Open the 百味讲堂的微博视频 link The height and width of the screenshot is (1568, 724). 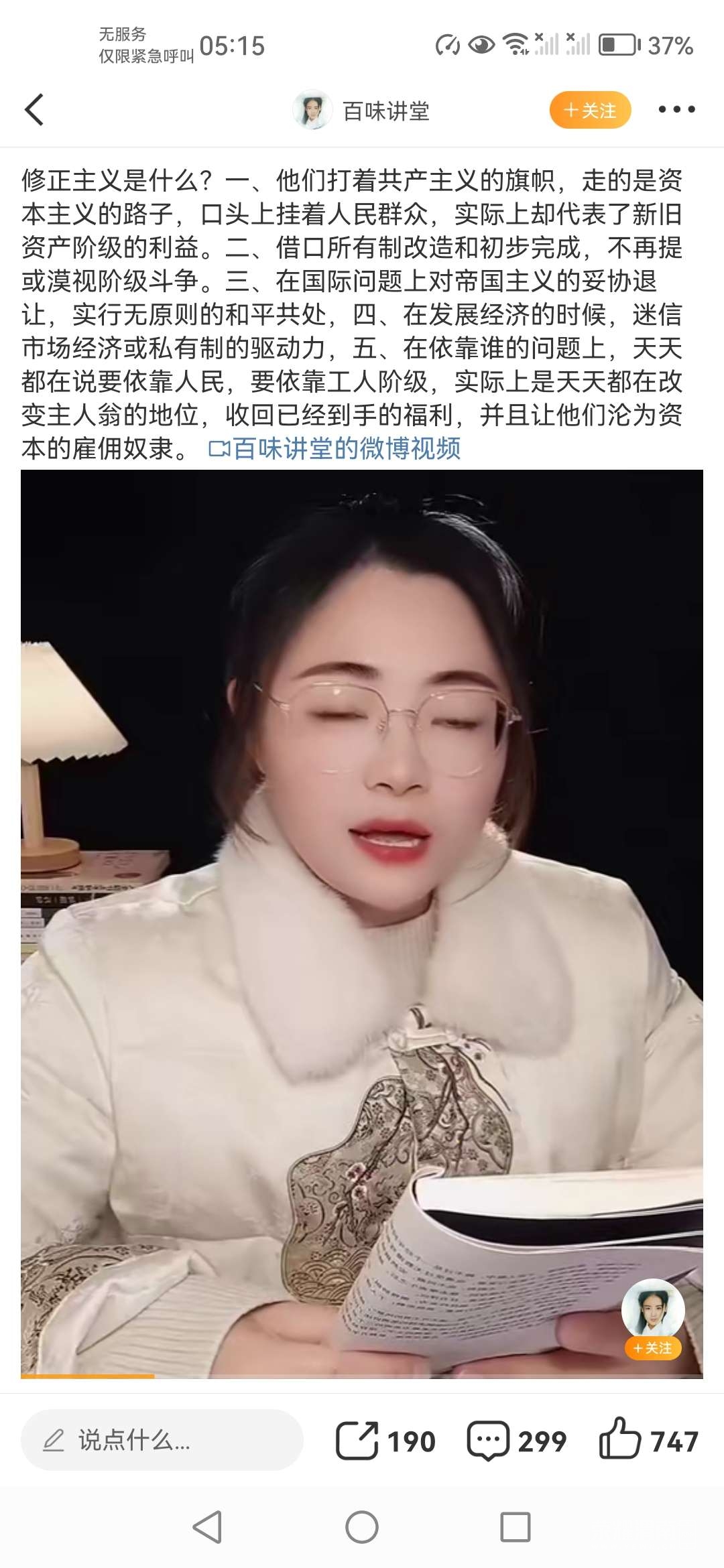pyautogui.click(x=335, y=449)
